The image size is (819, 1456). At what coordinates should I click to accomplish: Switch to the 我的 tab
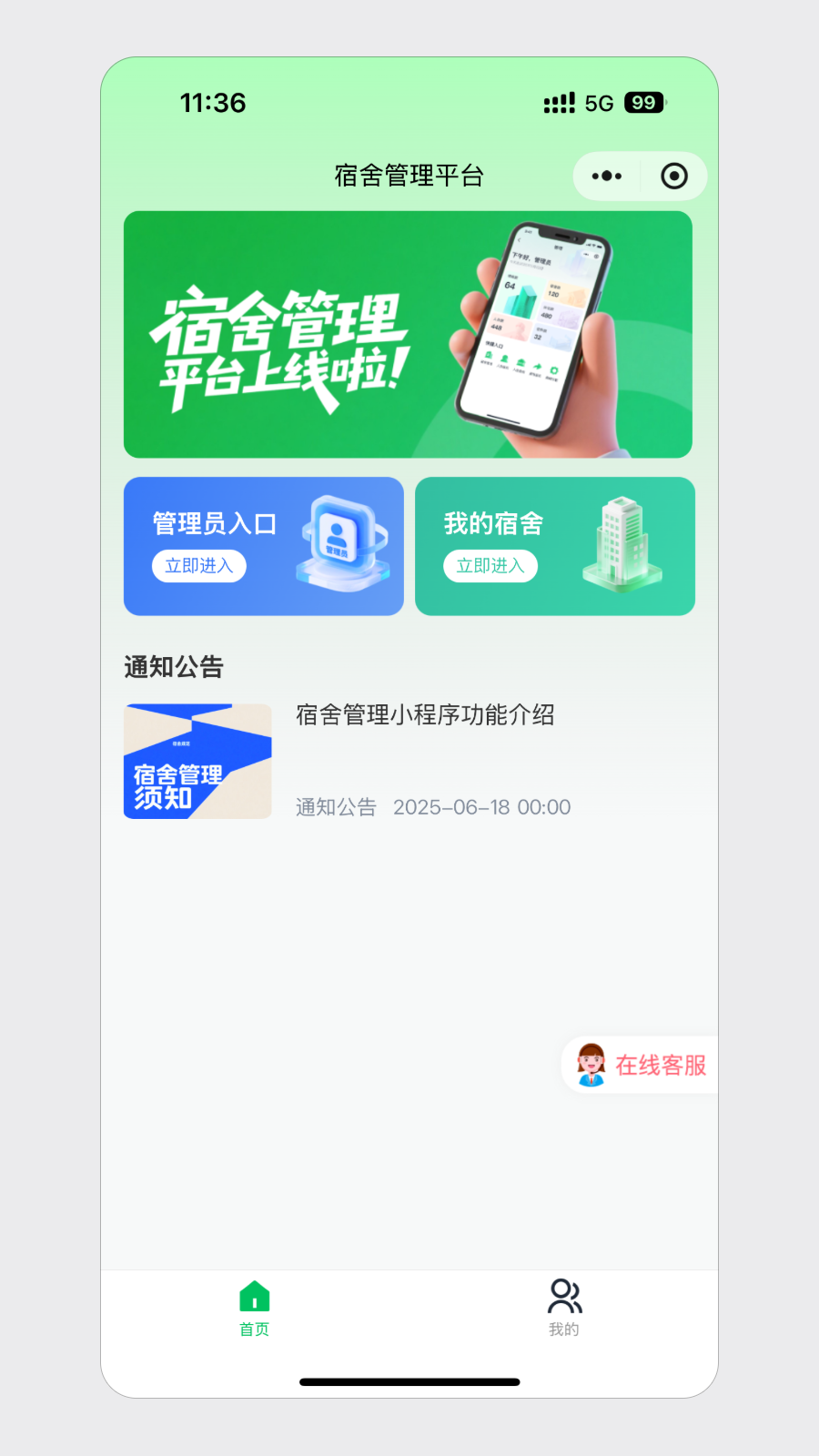pos(564,1309)
